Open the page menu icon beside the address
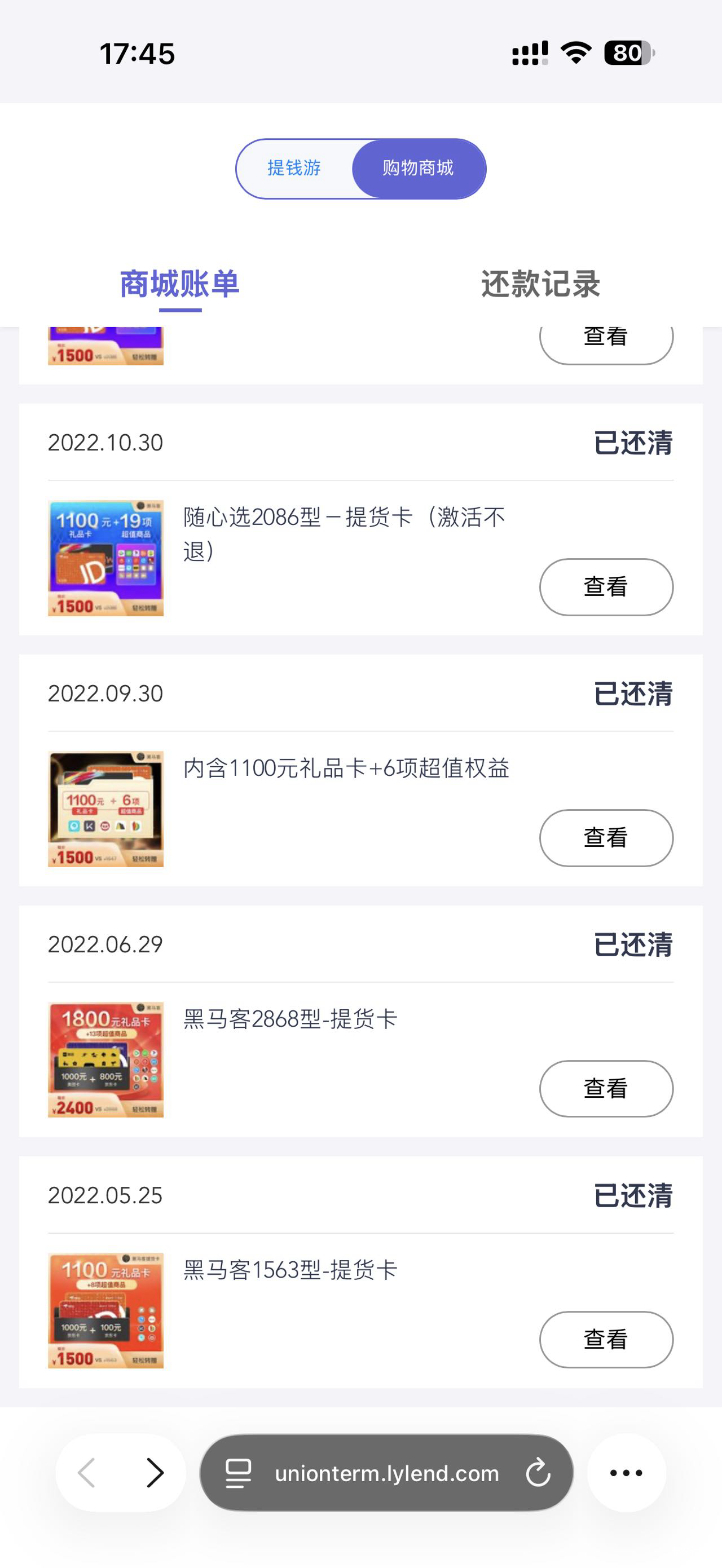This screenshot has width=722, height=1568. (x=238, y=1473)
